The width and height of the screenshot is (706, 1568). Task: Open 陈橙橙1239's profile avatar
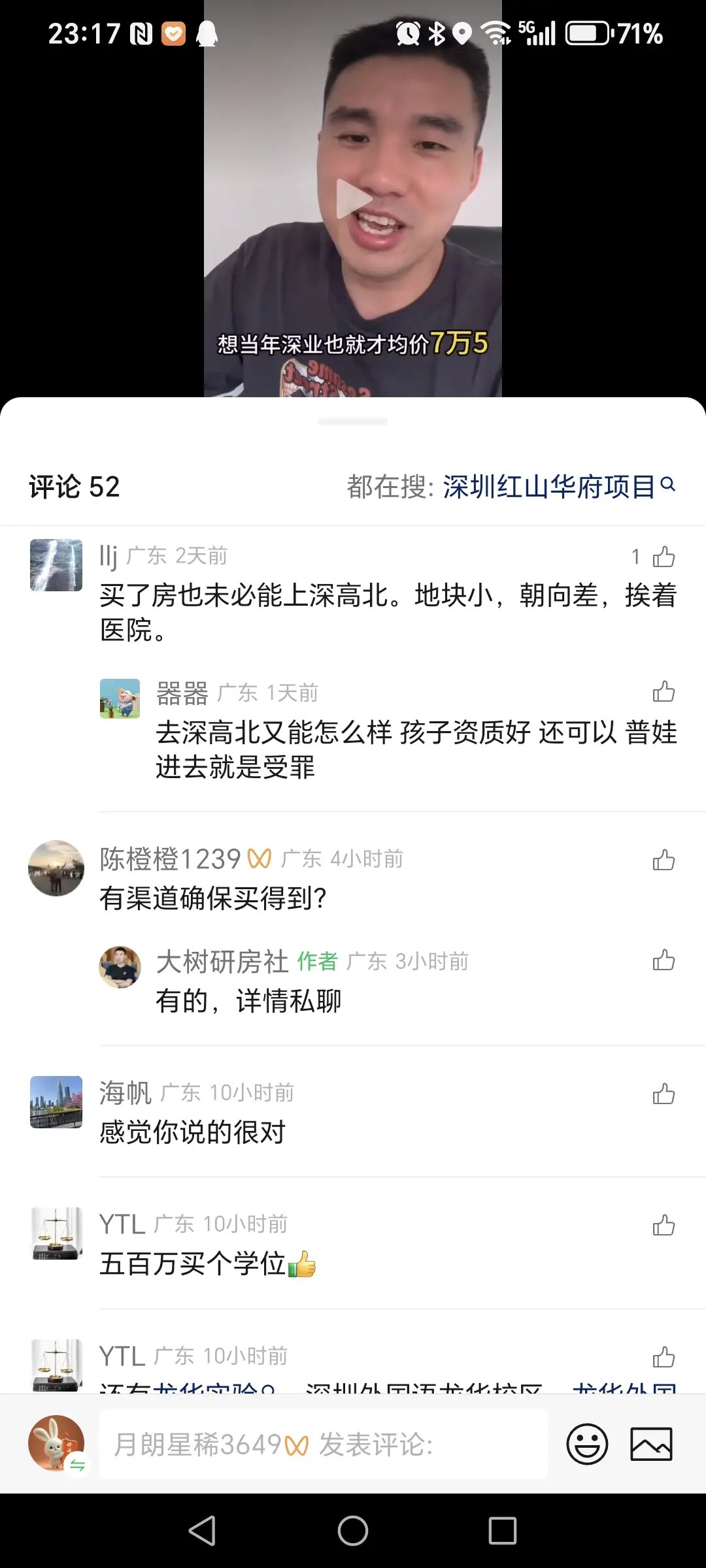tap(56, 868)
